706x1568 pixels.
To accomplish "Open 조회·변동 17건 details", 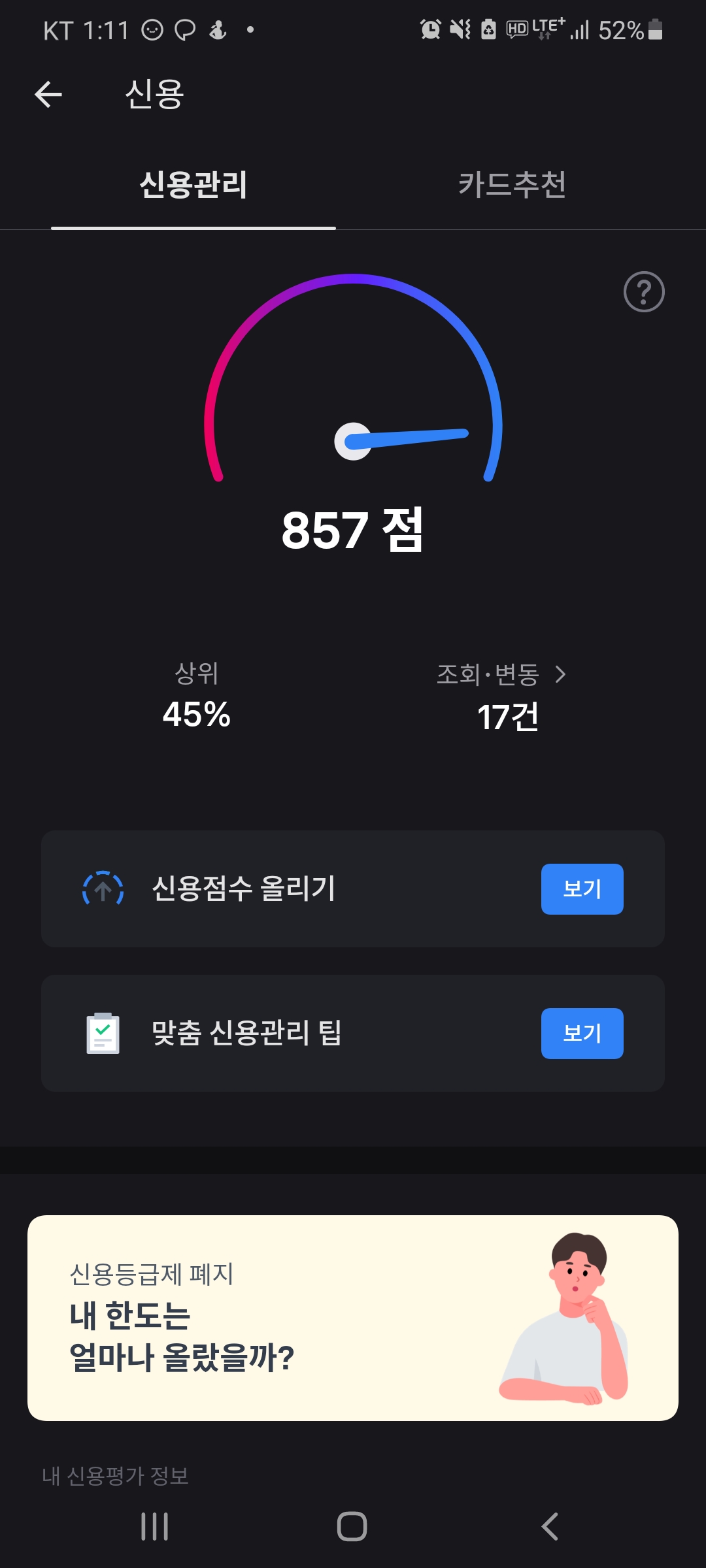I will pyautogui.click(x=502, y=698).
